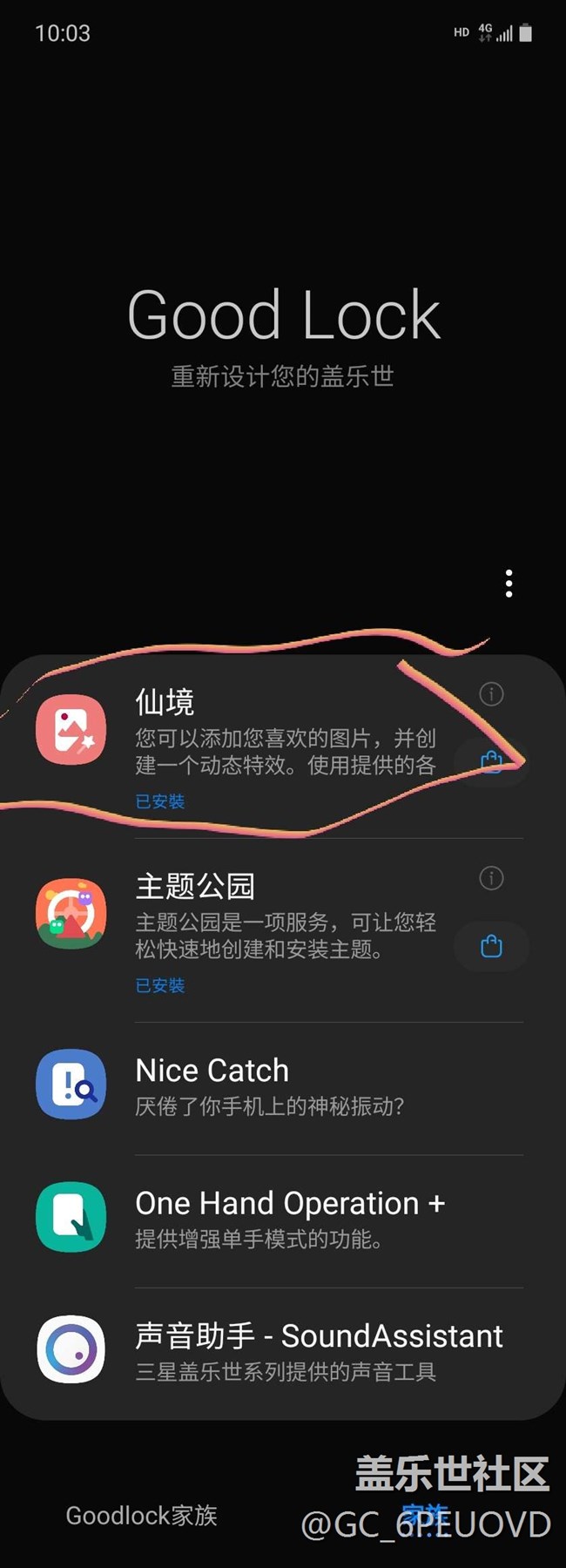Switch to the Goodlock家族 tab

(141, 1516)
